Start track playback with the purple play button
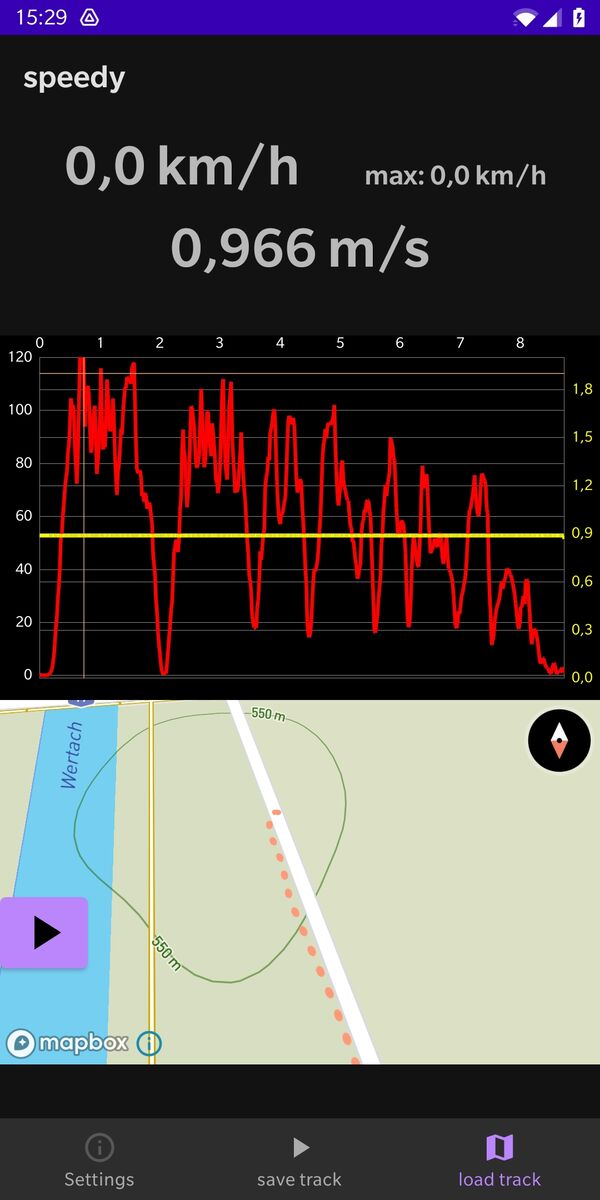 pyautogui.click(x=44, y=933)
